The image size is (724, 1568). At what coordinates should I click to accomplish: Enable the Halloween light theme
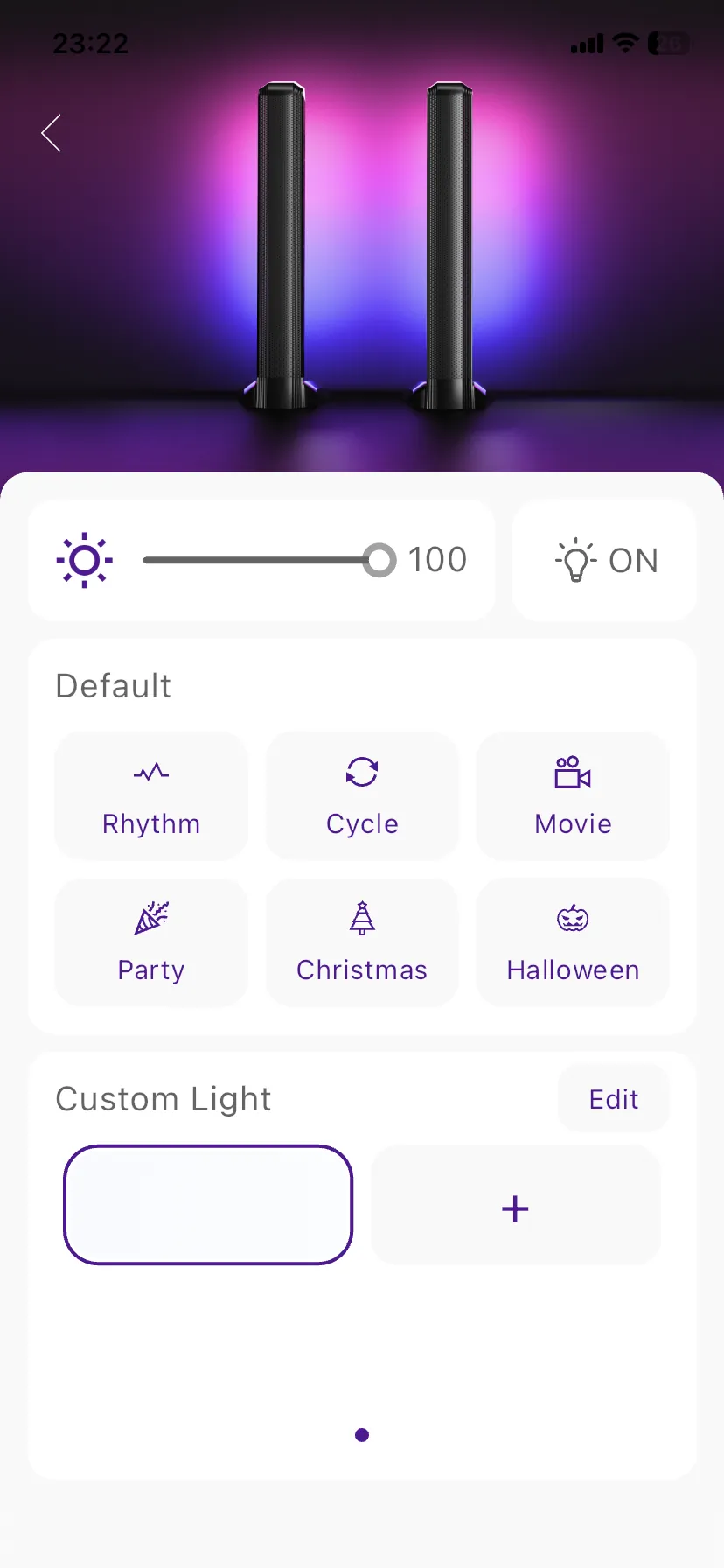pyautogui.click(x=573, y=942)
